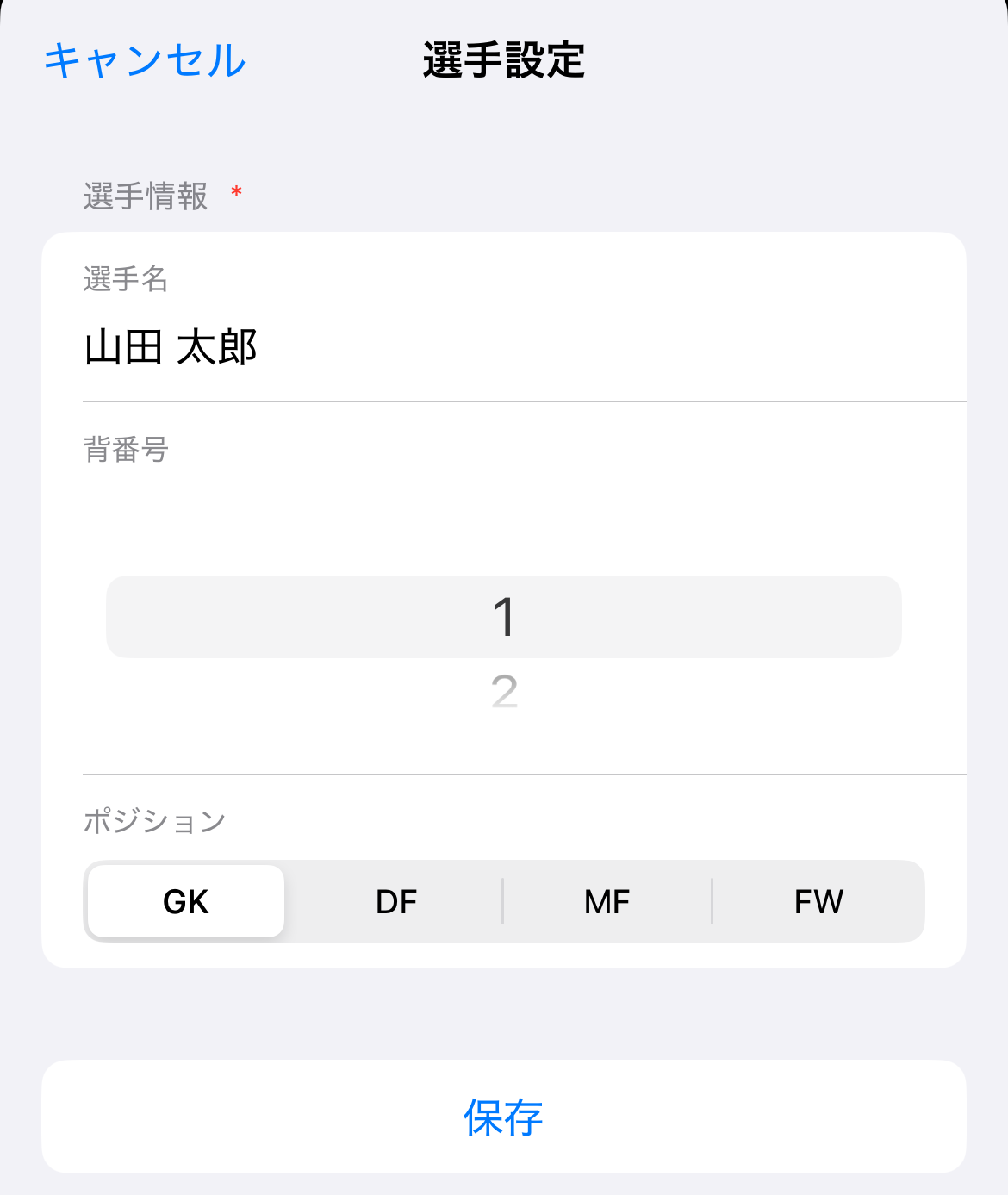
Task: Select number 2 in the 背番号 picker
Action: 504,692
